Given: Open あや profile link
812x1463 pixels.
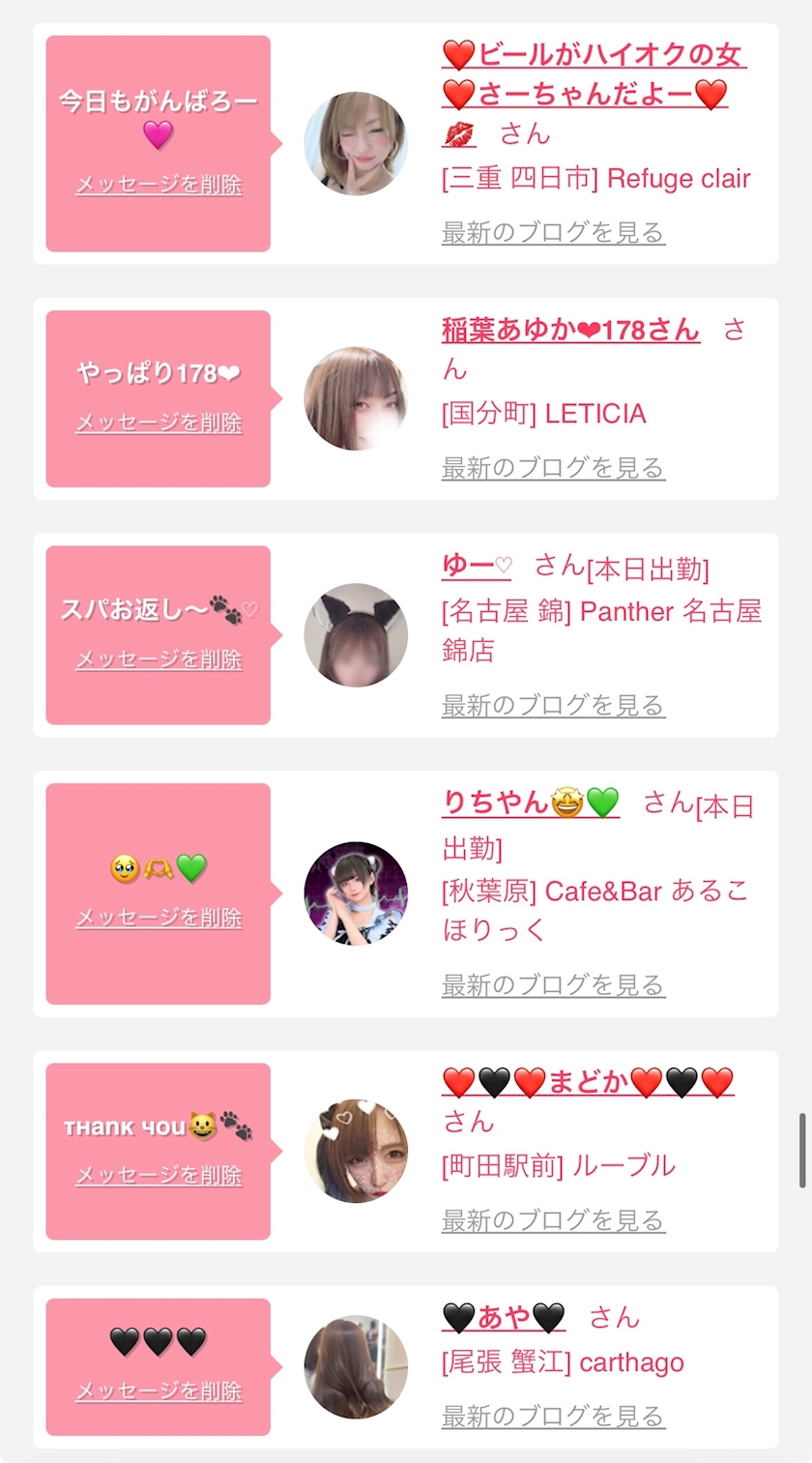Looking at the screenshot, I should point(504,1317).
